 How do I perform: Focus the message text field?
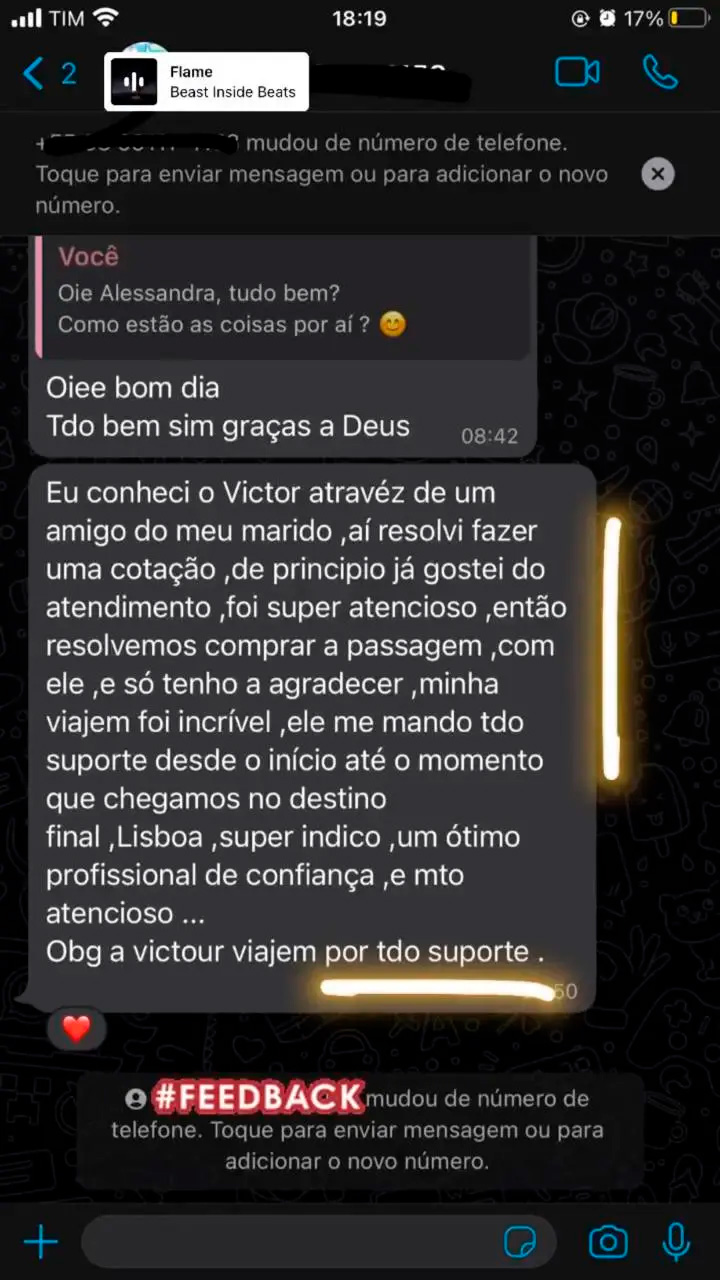click(290, 1243)
